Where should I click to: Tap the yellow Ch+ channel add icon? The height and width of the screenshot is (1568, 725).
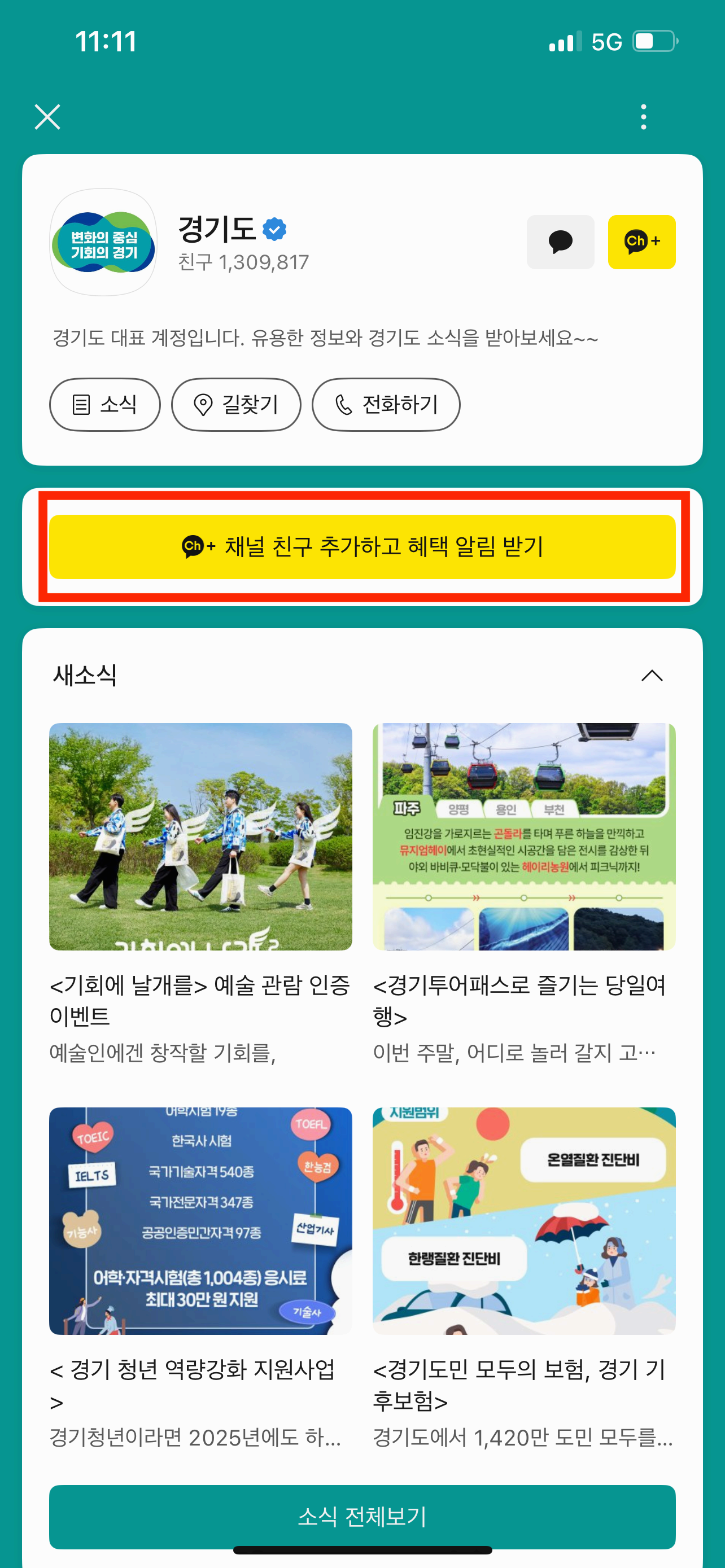click(x=642, y=242)
